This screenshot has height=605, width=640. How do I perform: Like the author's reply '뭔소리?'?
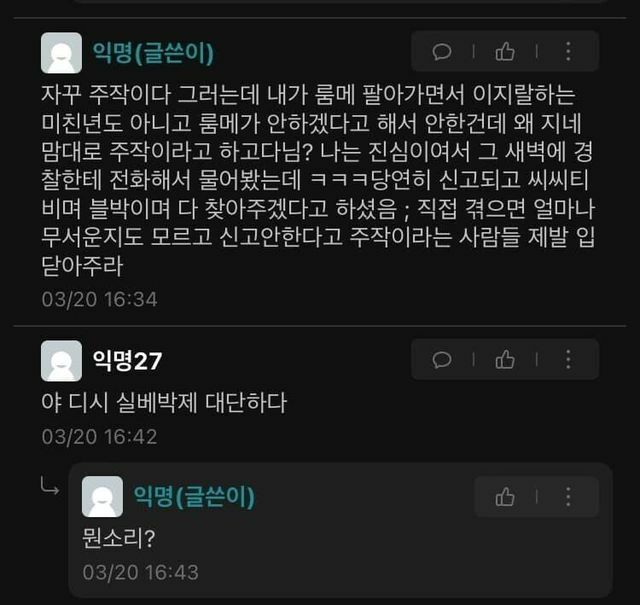505,496
